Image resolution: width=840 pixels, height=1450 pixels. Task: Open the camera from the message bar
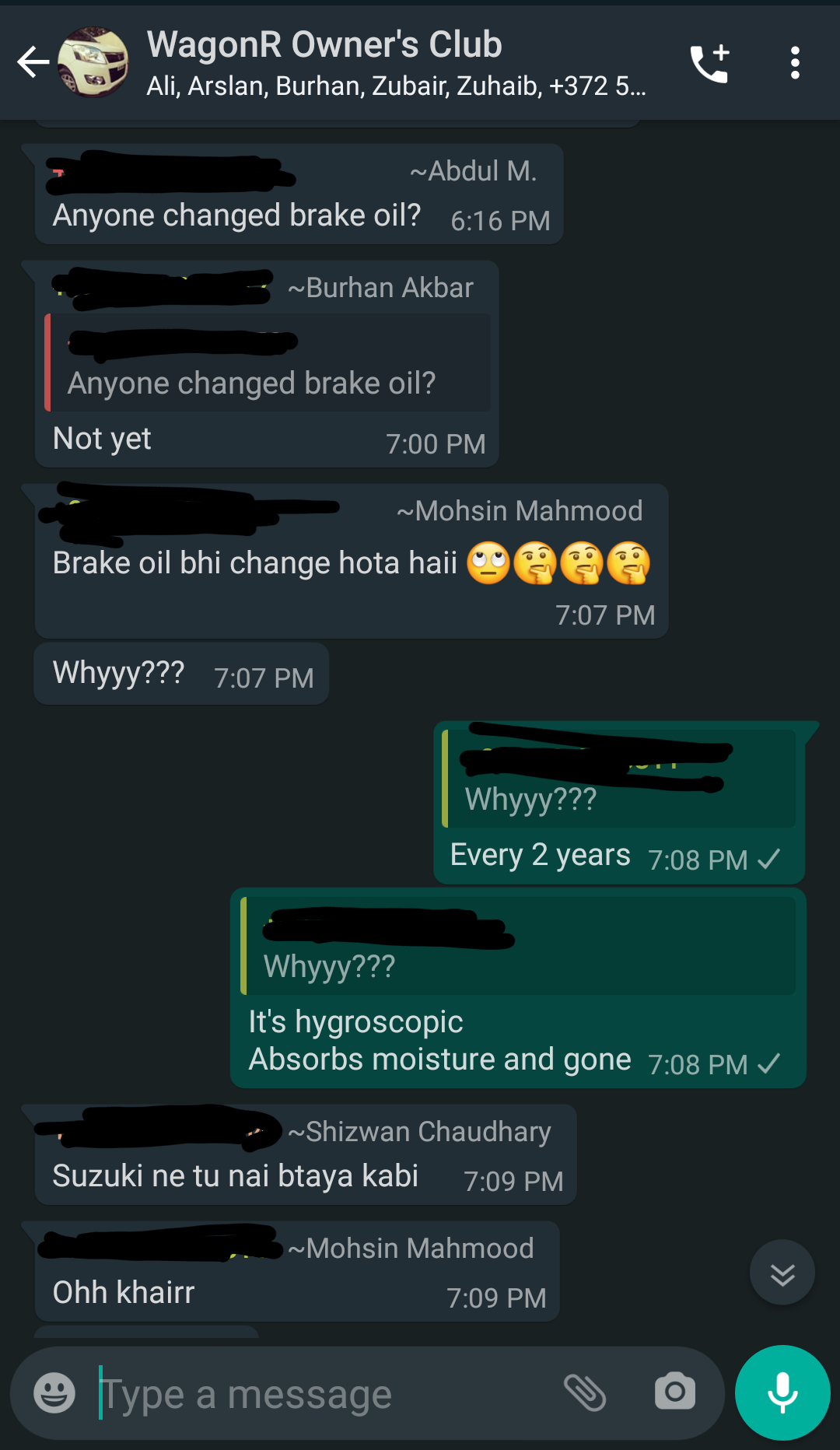pos(675,1392)
